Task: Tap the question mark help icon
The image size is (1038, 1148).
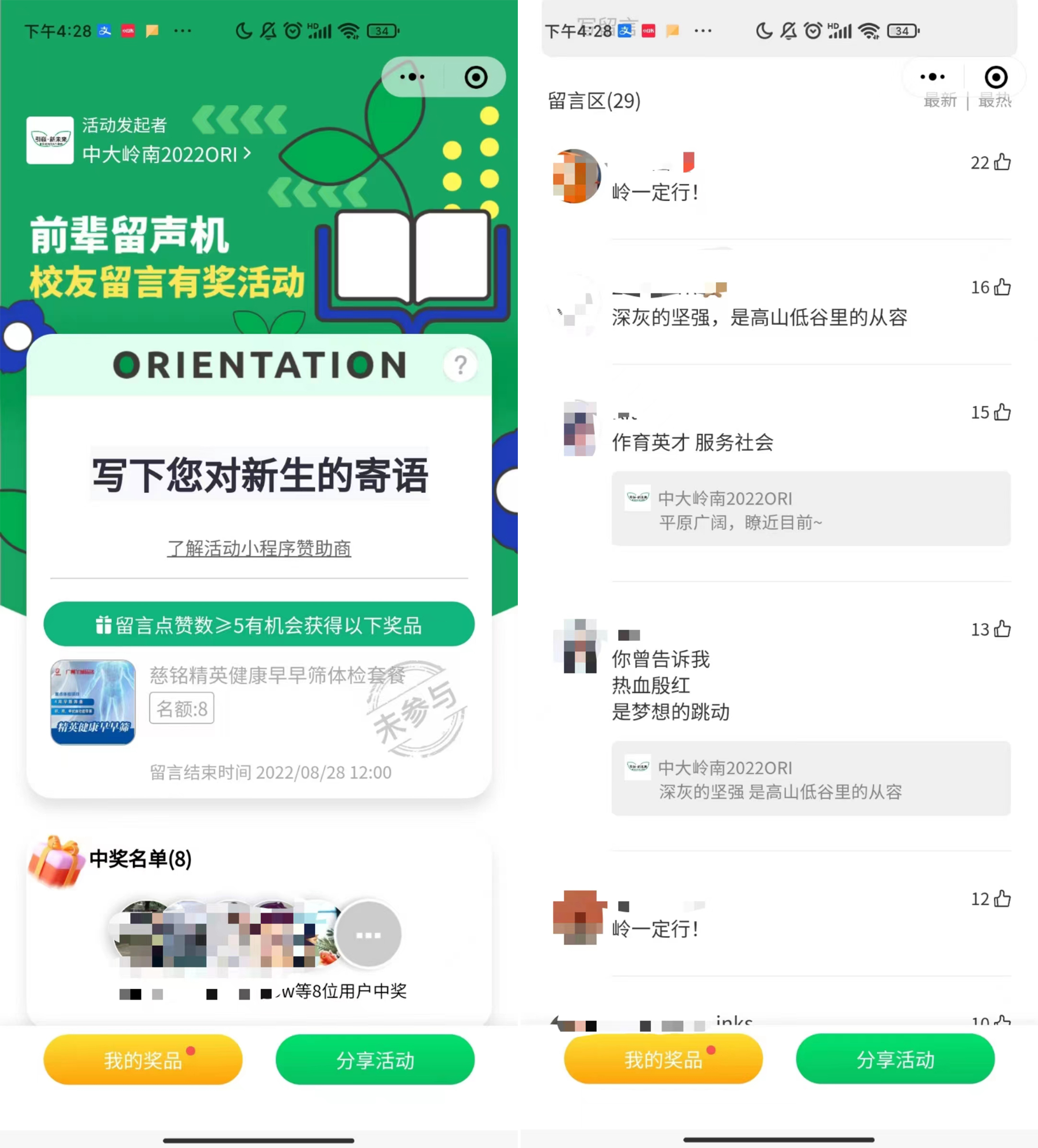Action: pyautogui.click(x=461, y=365)
